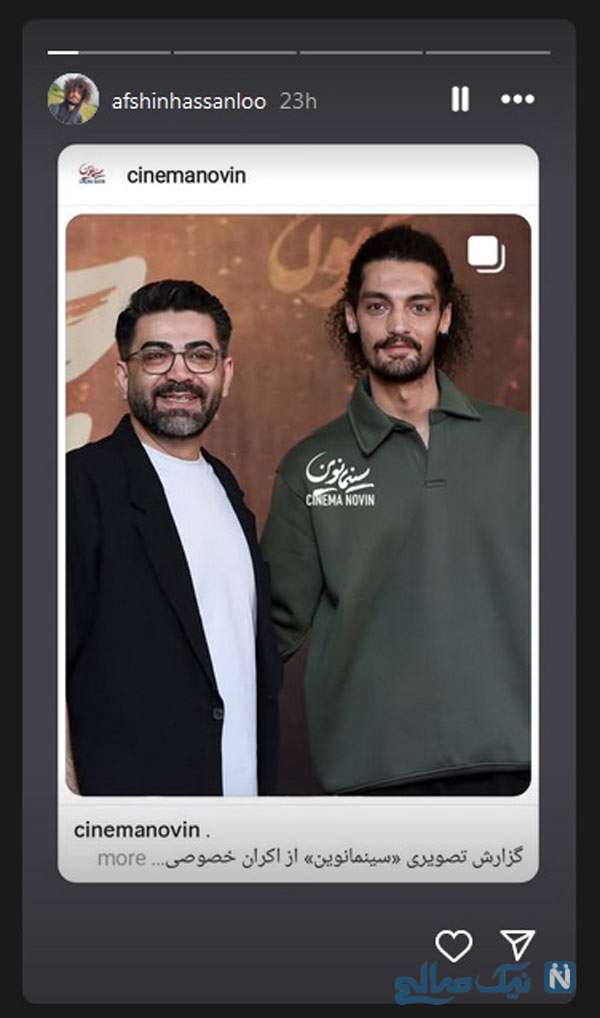Screen dimensions: 600x1018
Task: Open the story's three-dot options menu
Action: click(x=517, y=99)
